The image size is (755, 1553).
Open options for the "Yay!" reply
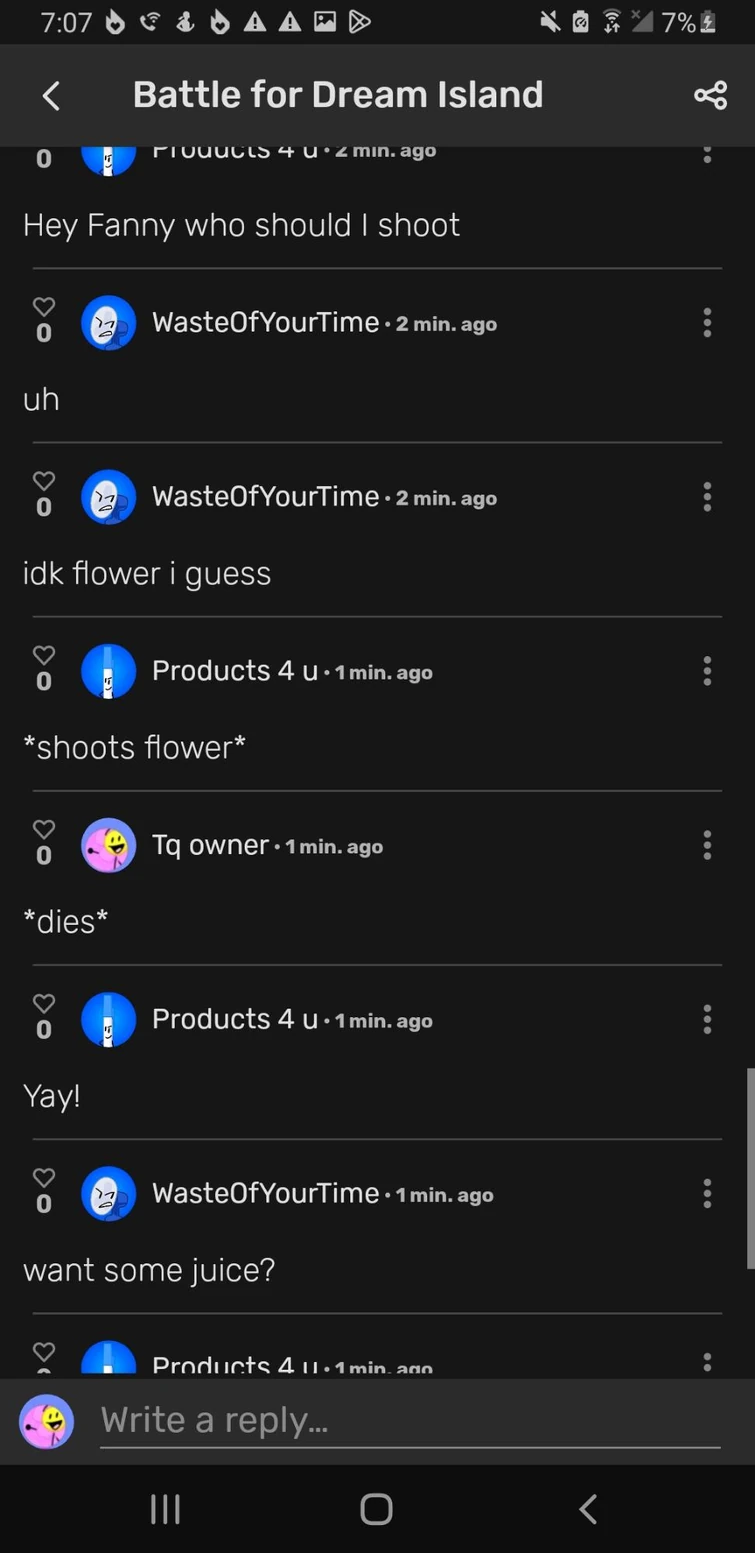tap(707, 1019)
